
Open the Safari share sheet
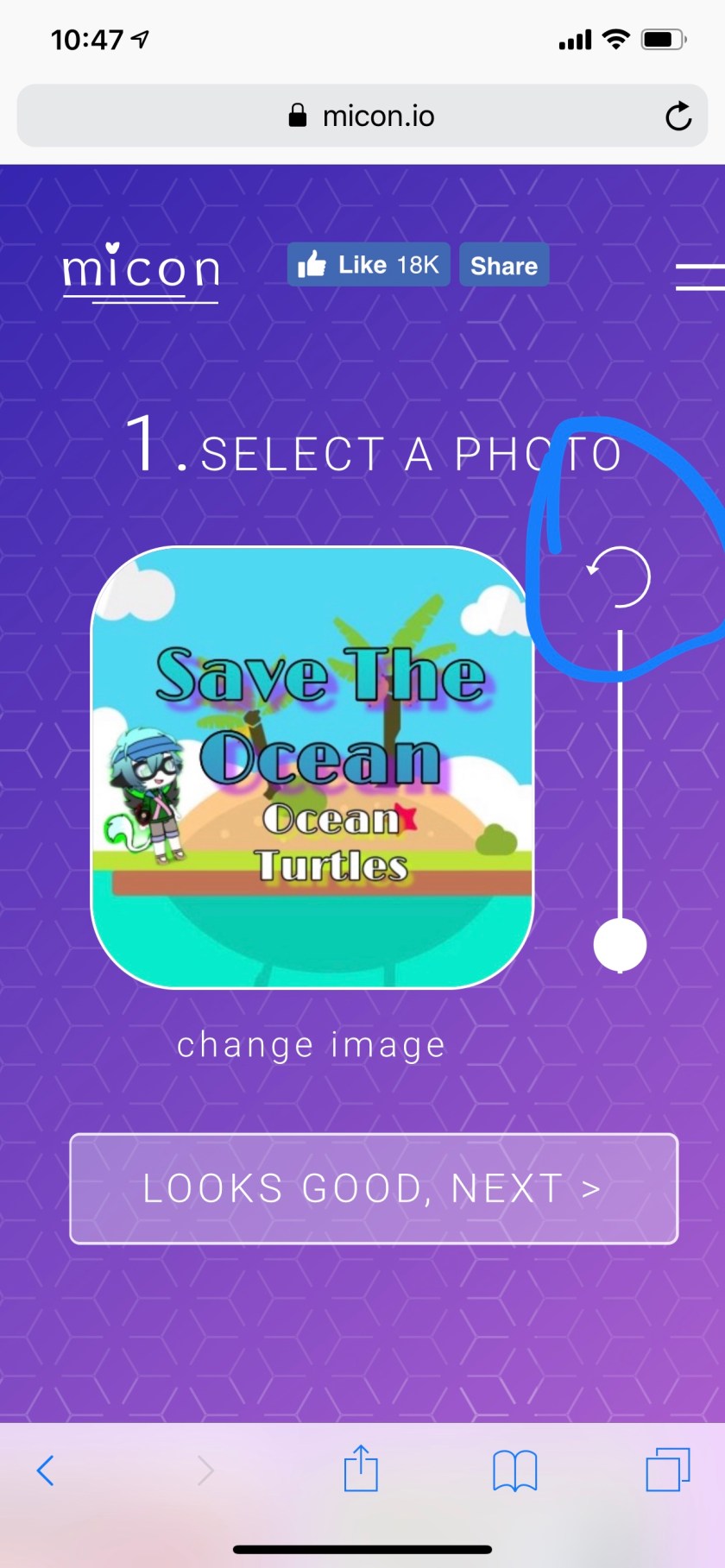361,1468
